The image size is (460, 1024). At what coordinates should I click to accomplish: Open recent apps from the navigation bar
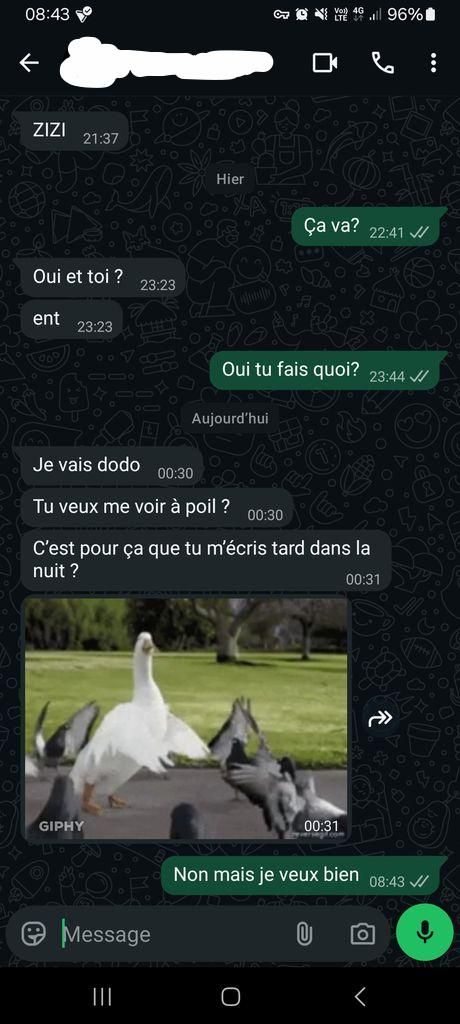(x=102, y=997)
